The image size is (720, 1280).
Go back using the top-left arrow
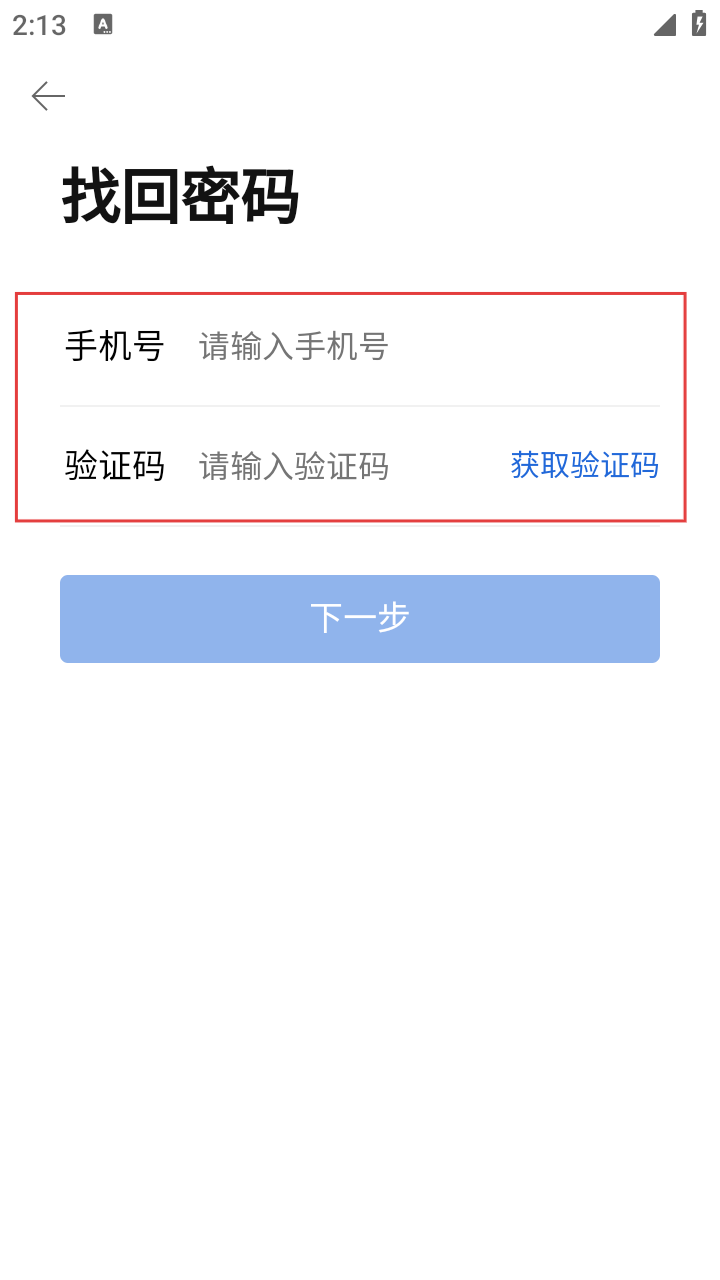pyautogui.click(x=48, y=96)
